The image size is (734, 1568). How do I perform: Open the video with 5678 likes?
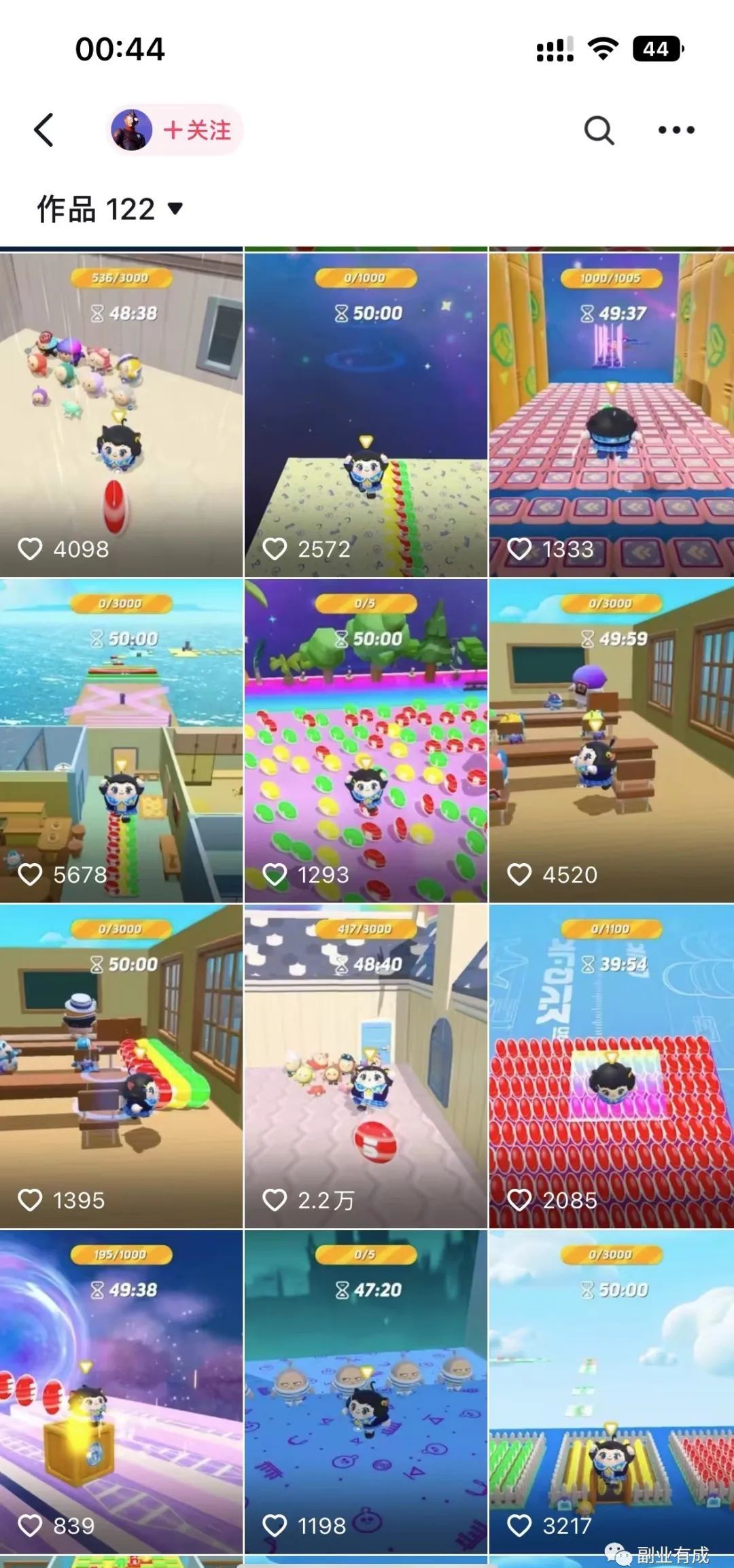coord(121,740)
